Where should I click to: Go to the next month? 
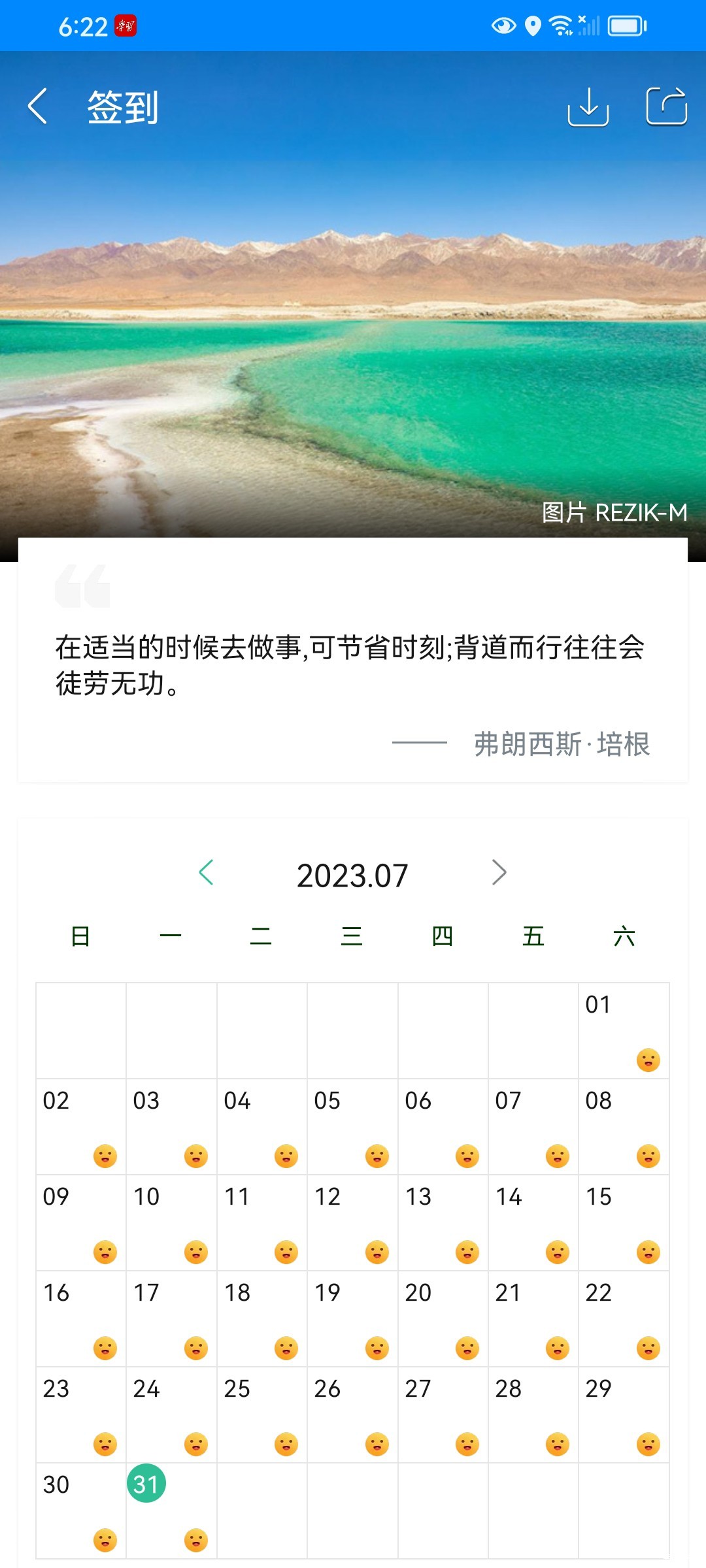[499, 873]
